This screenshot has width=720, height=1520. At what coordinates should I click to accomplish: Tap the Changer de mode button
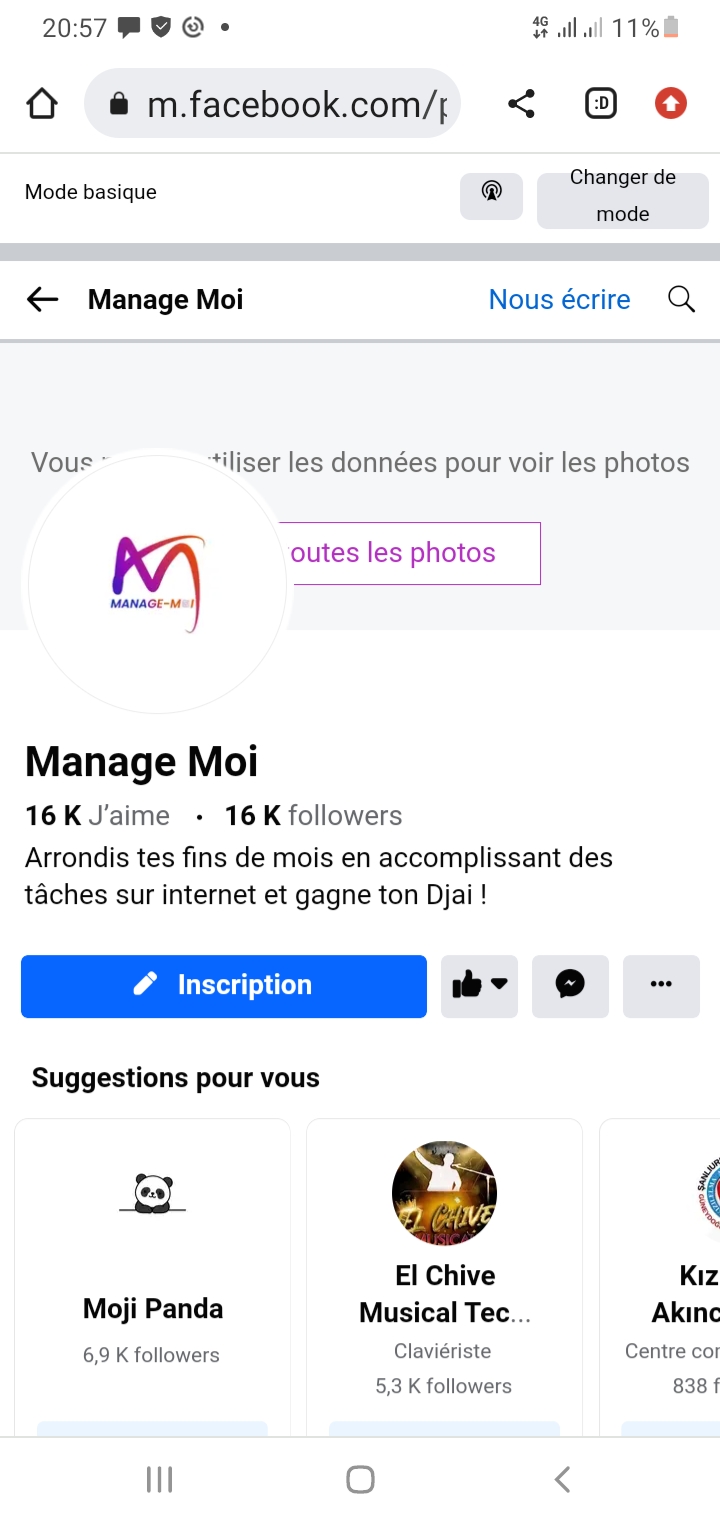click(622, 196)
